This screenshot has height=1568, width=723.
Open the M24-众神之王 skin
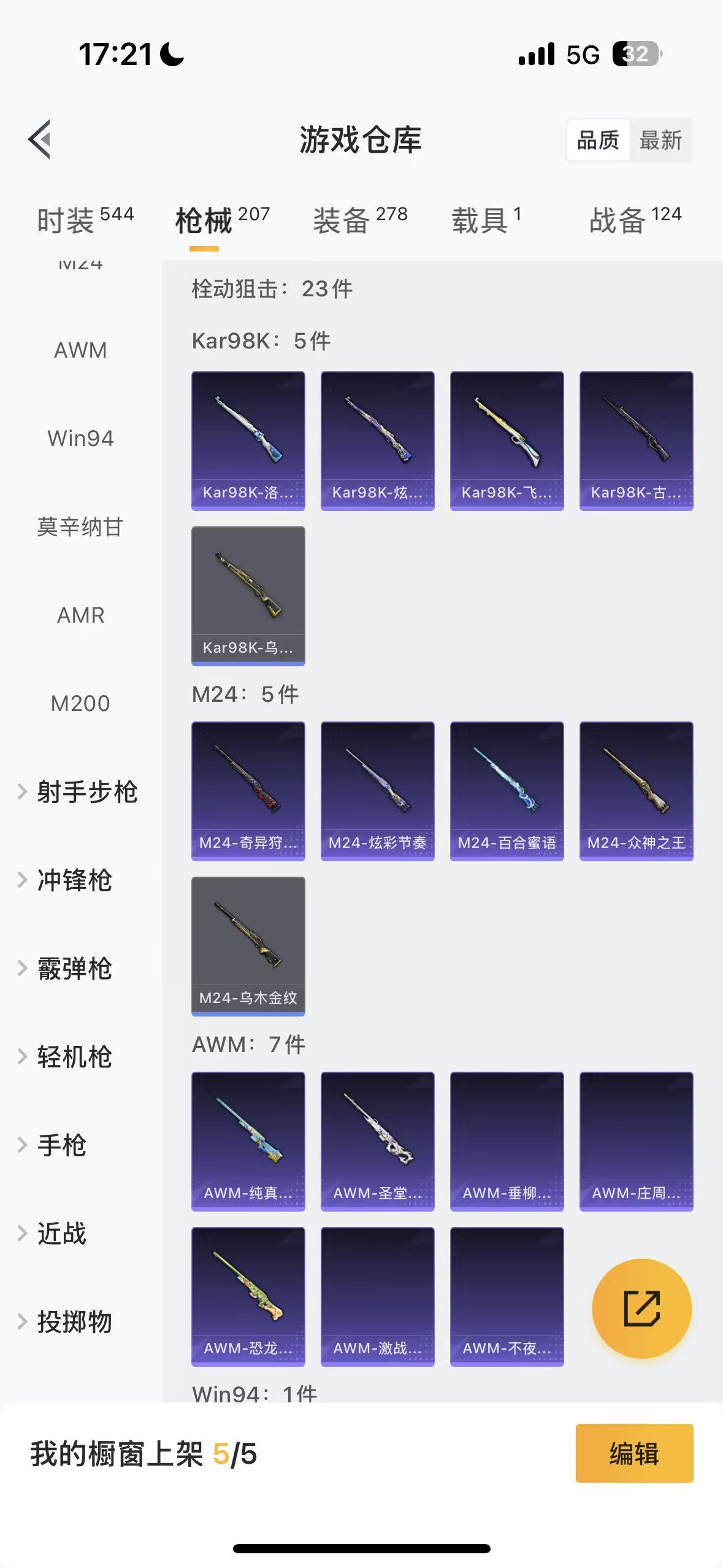coord(636,791)
